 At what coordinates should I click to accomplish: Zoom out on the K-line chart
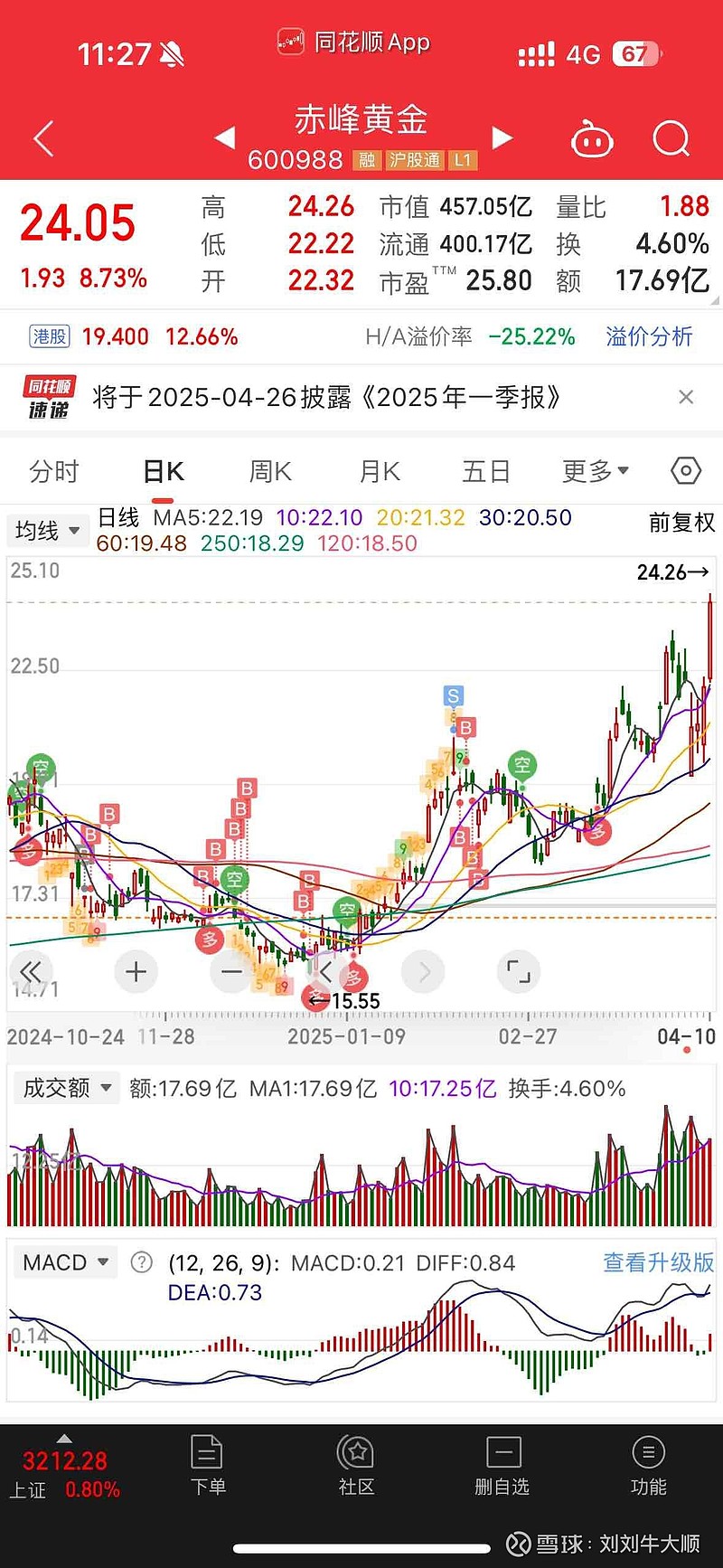pyautogui.click(x=231, y=971)
